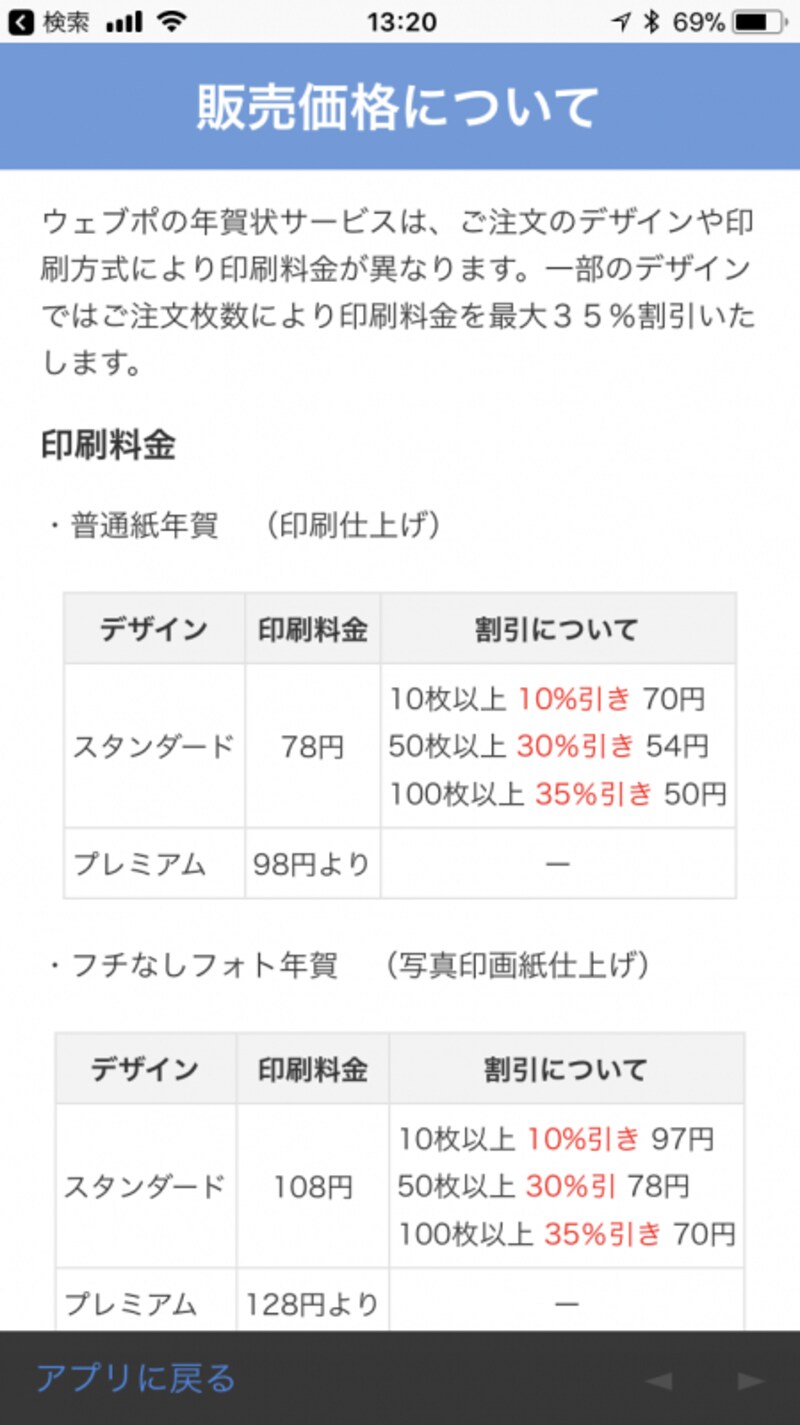The height and width of the screenshot is (1425, 800).
Task: Tap the web view back arrow
Action: tap(659, 1381)
